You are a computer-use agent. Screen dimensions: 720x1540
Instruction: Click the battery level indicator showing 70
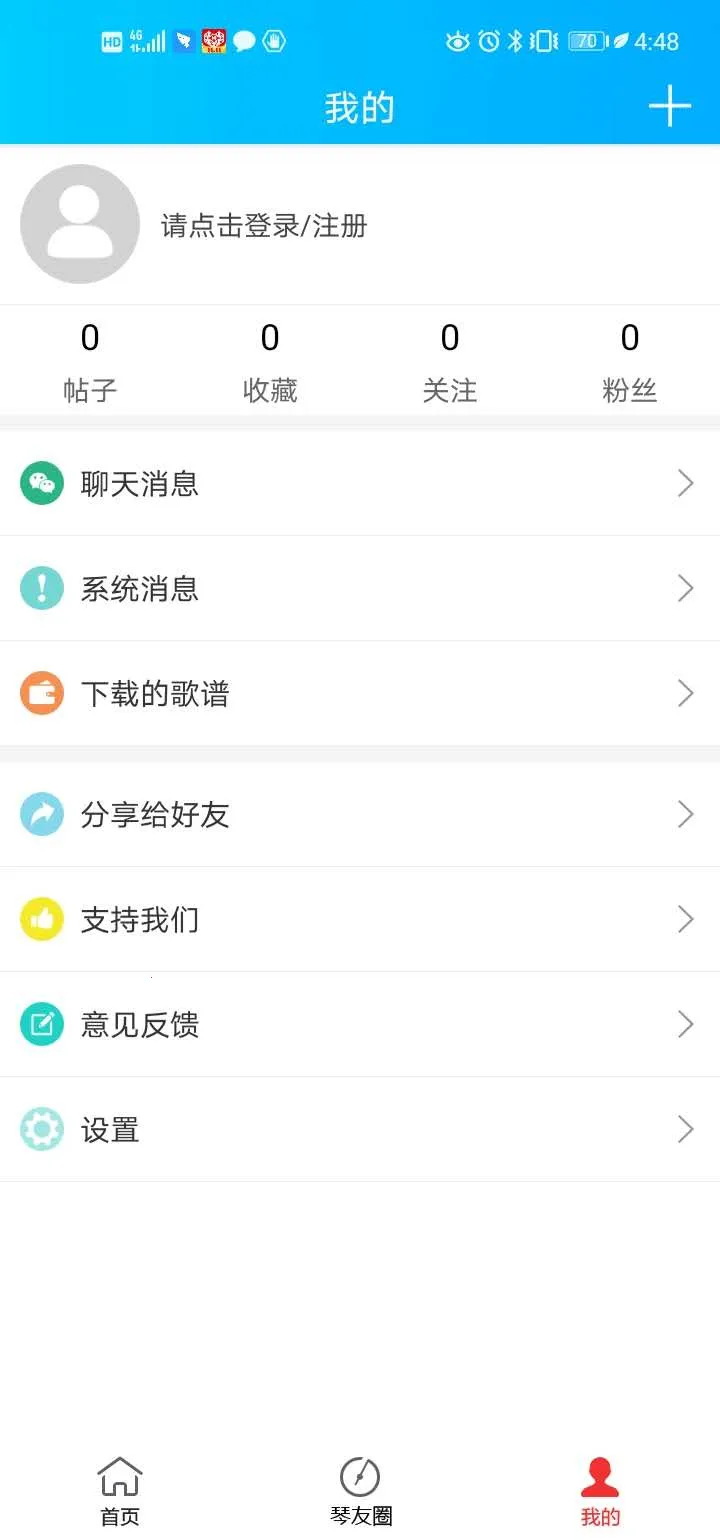click(x=586, y=40)
